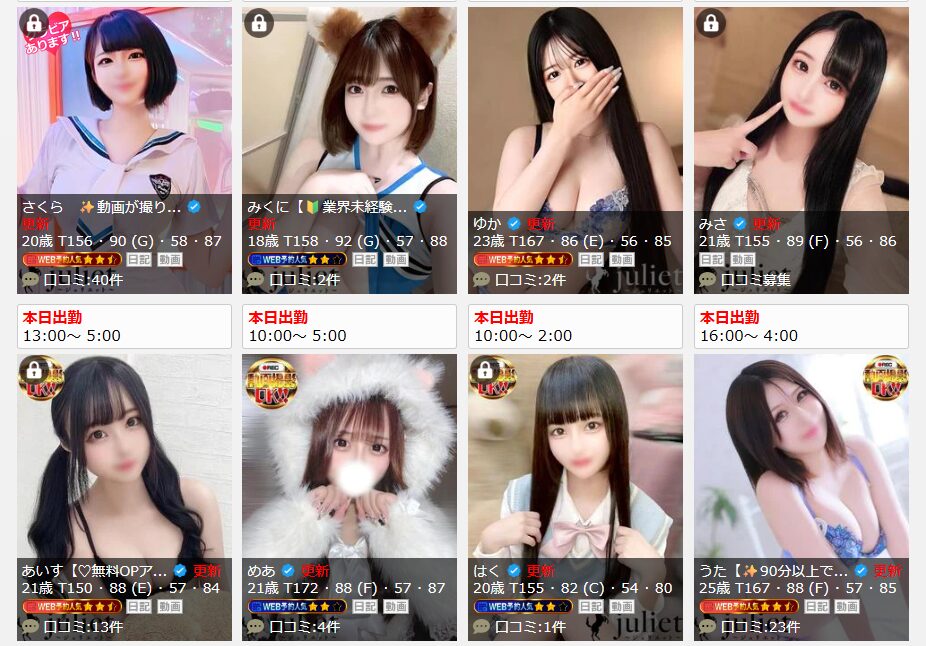Viewport: 926px width, 646px height.
Task: Open さくら's profile card
Action: [x=124, y=110]
